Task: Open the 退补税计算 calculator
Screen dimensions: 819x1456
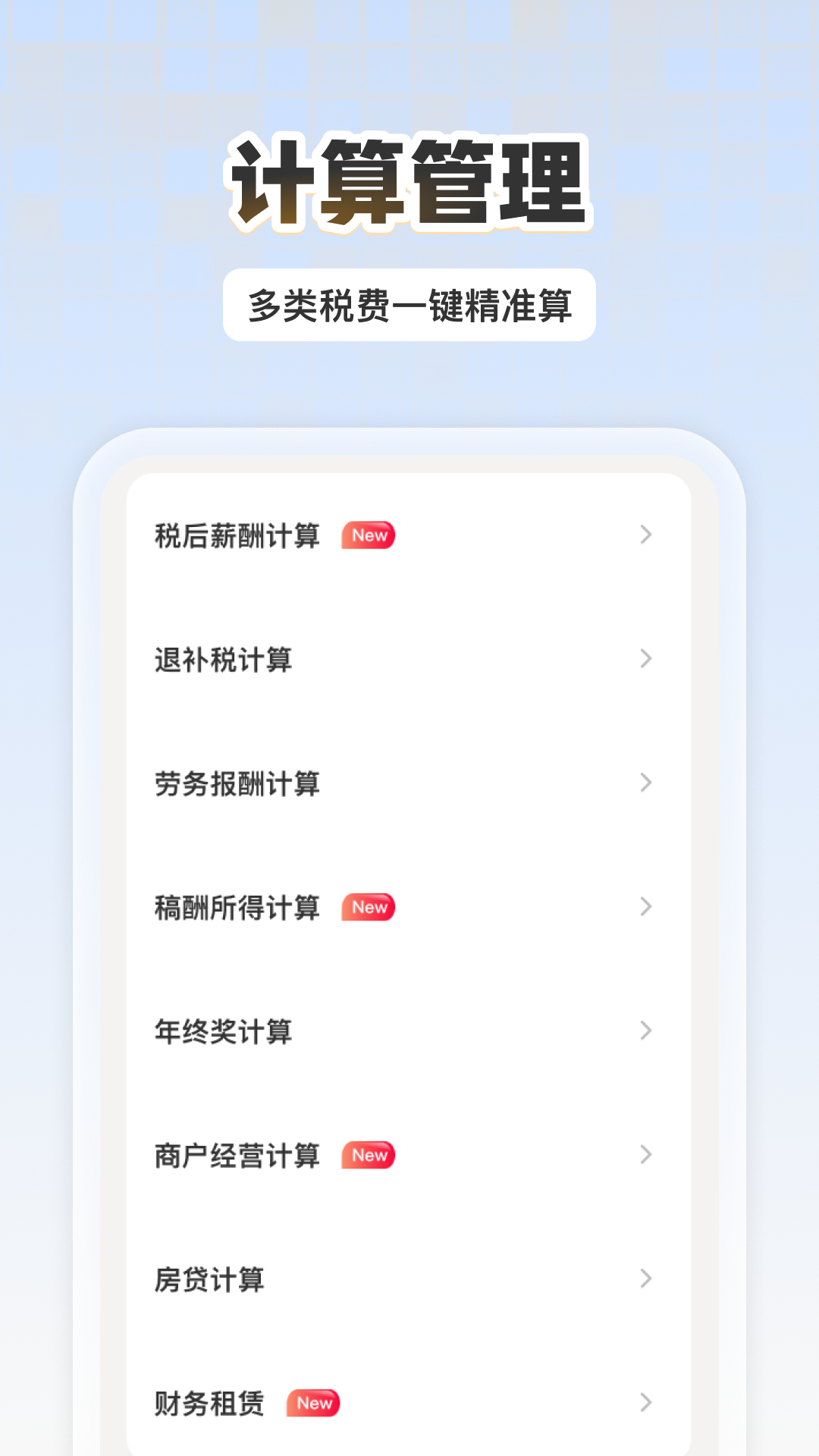Action: [222, 660]
